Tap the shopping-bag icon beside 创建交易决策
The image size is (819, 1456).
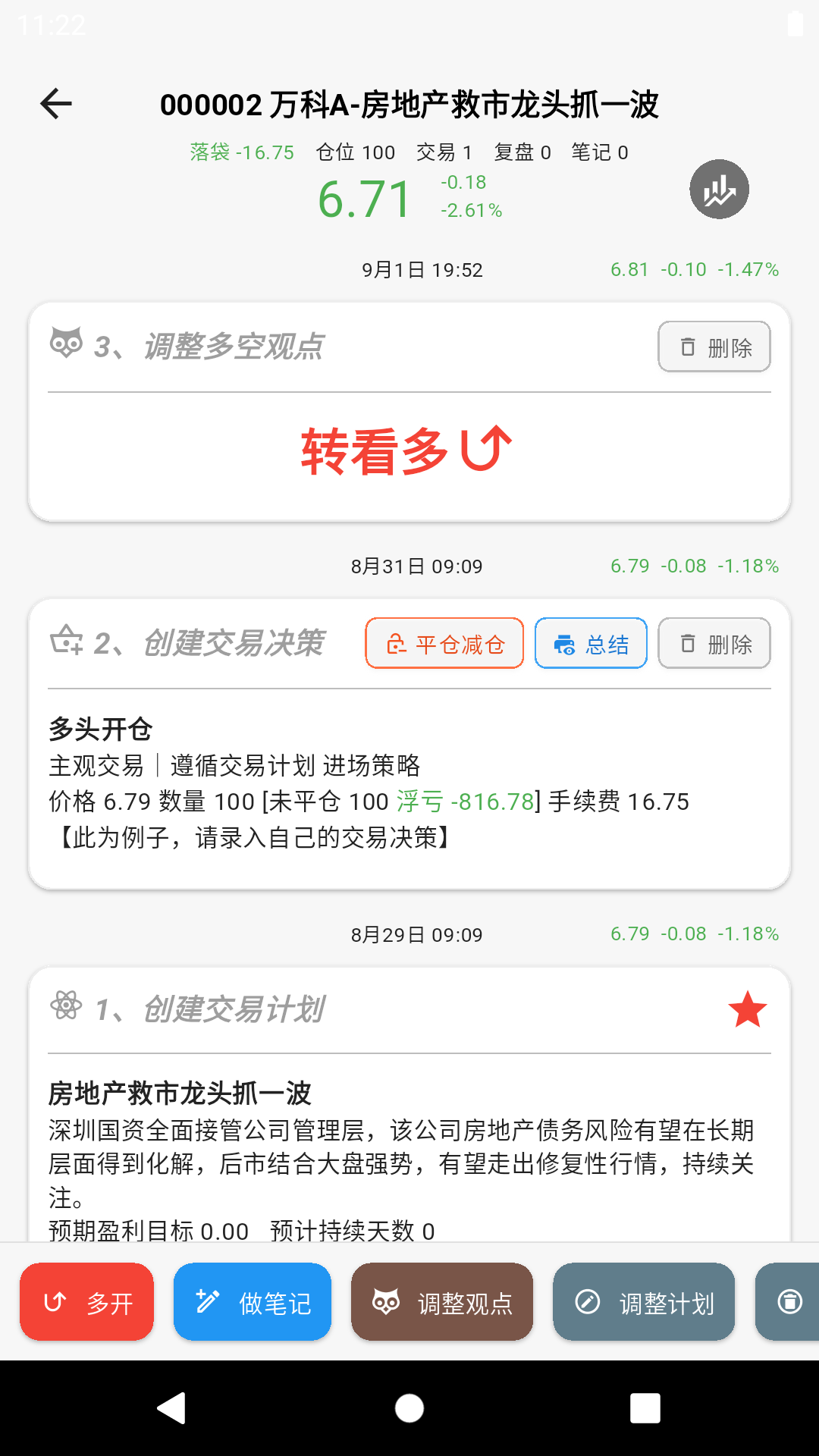point(67,642)
